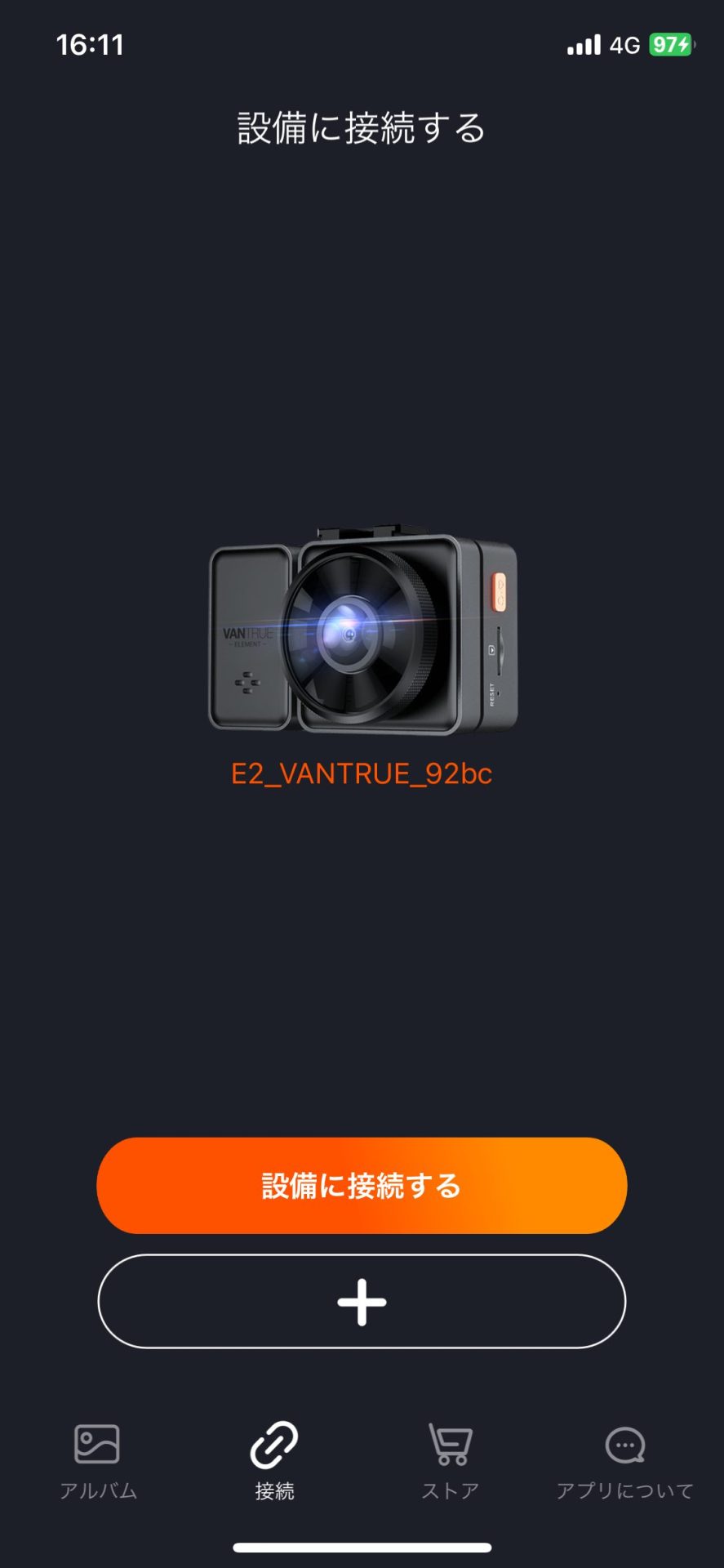
Task: Tap the + icon inside the outlined button
Action: point(362,1302)
